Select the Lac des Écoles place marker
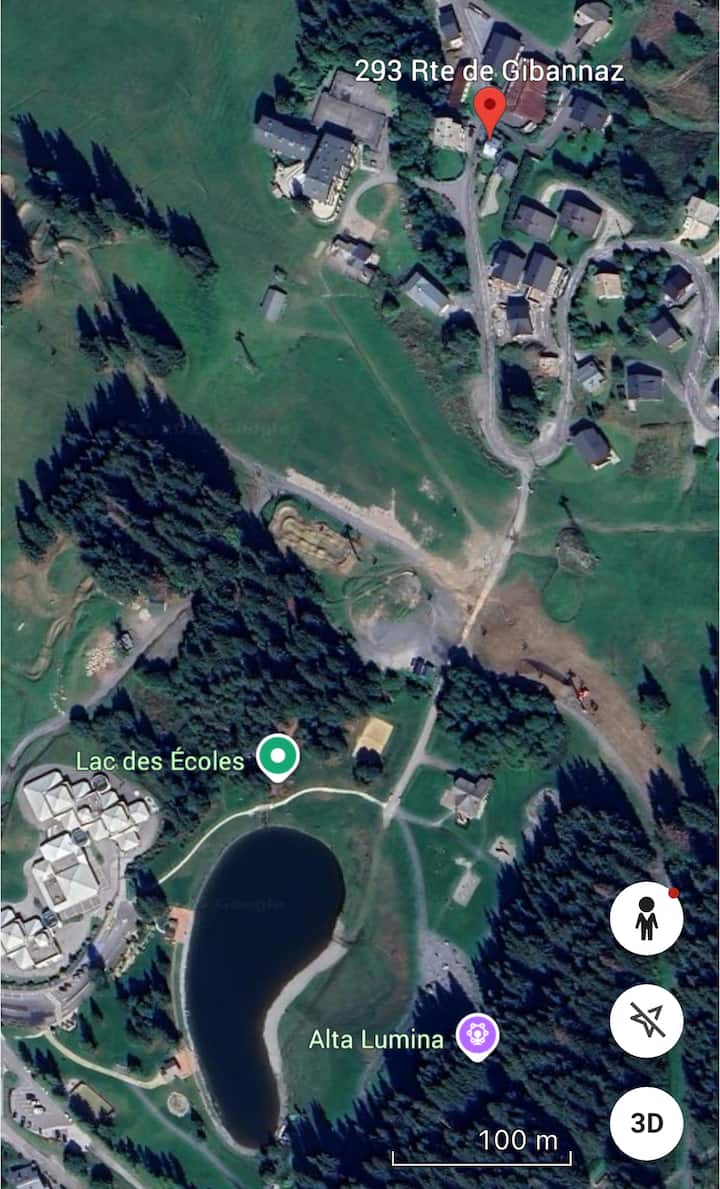The image size is (720, 1189). (x=278, y=757)
